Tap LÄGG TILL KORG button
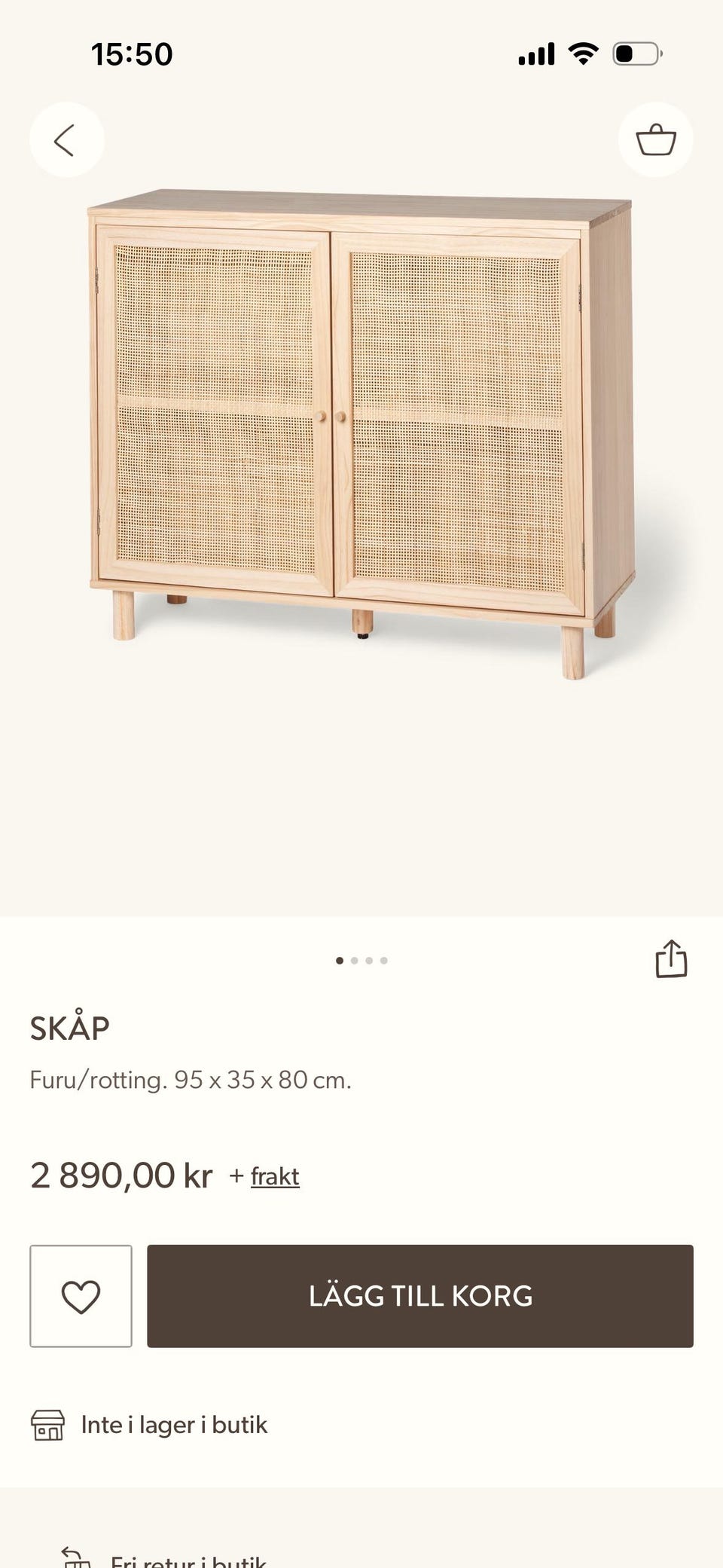723x1568 pixels. [419, 1296]
